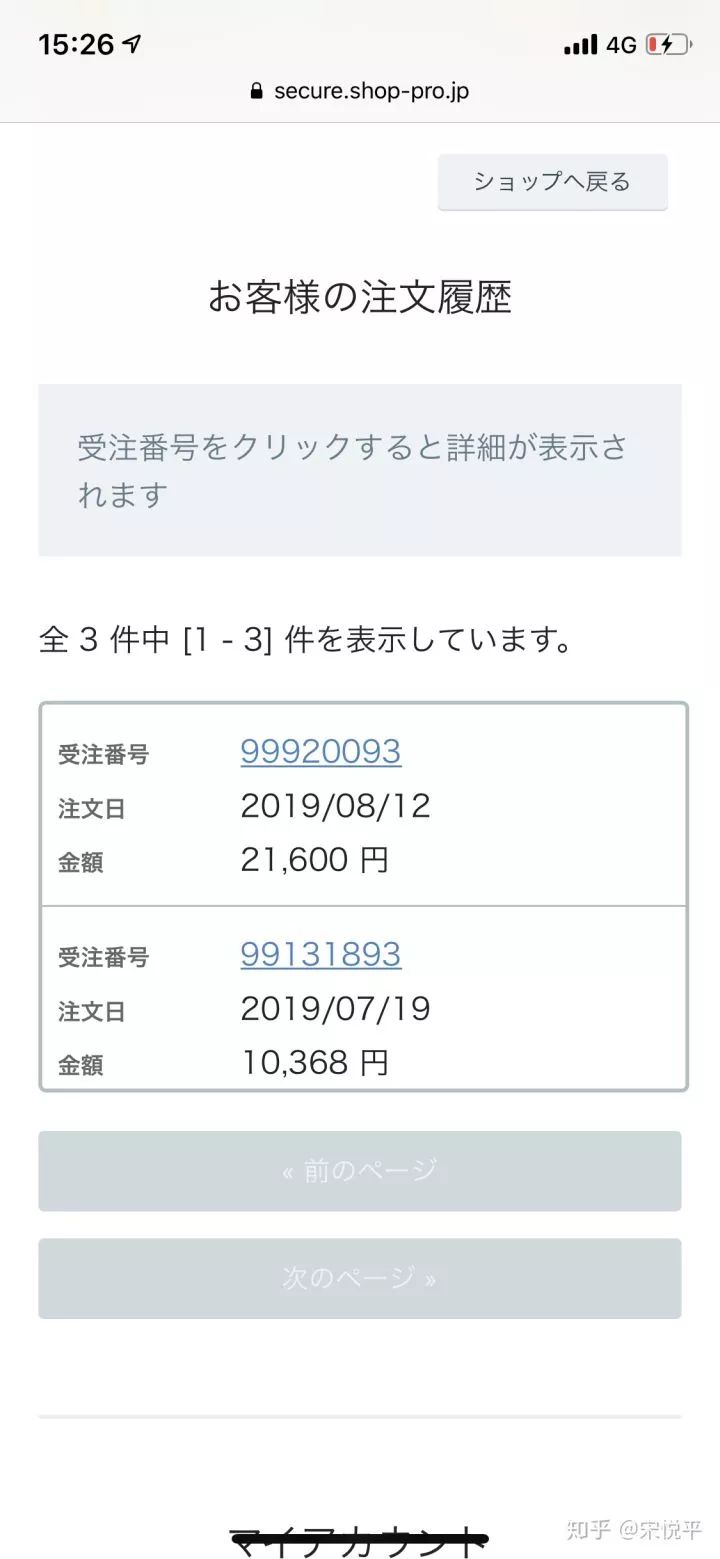Tap the ショップへ戻る button
Image resolution: width=720 pixels, height=1559 pixels.
(552, 182)
